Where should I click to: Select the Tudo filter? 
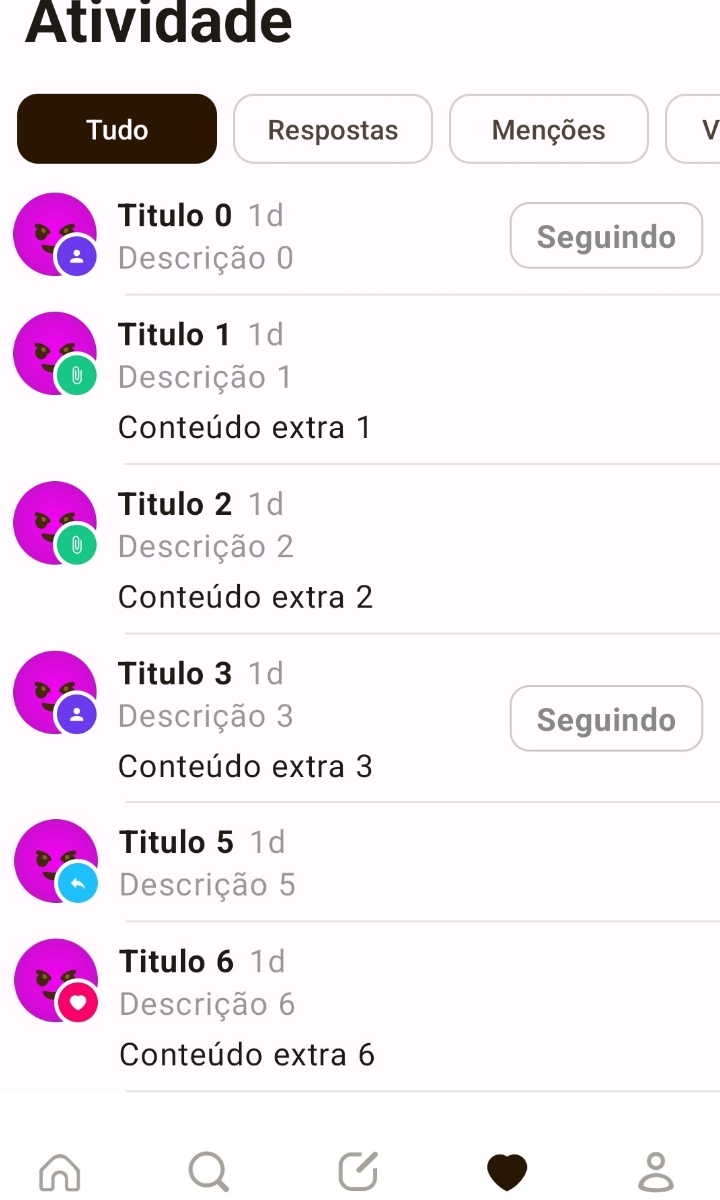(116, 129)
